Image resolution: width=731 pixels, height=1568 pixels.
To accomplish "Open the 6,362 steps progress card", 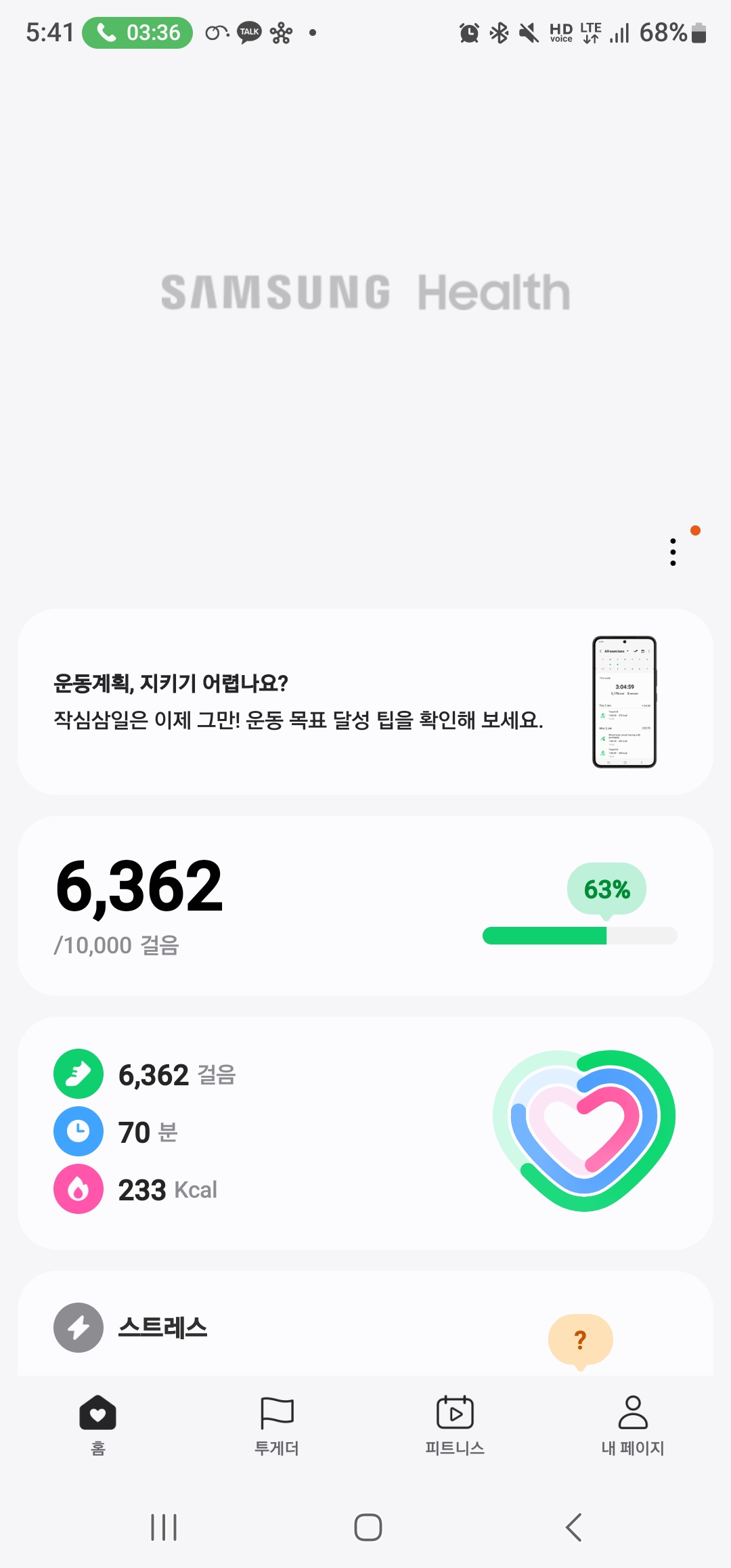I will (365, 905).
